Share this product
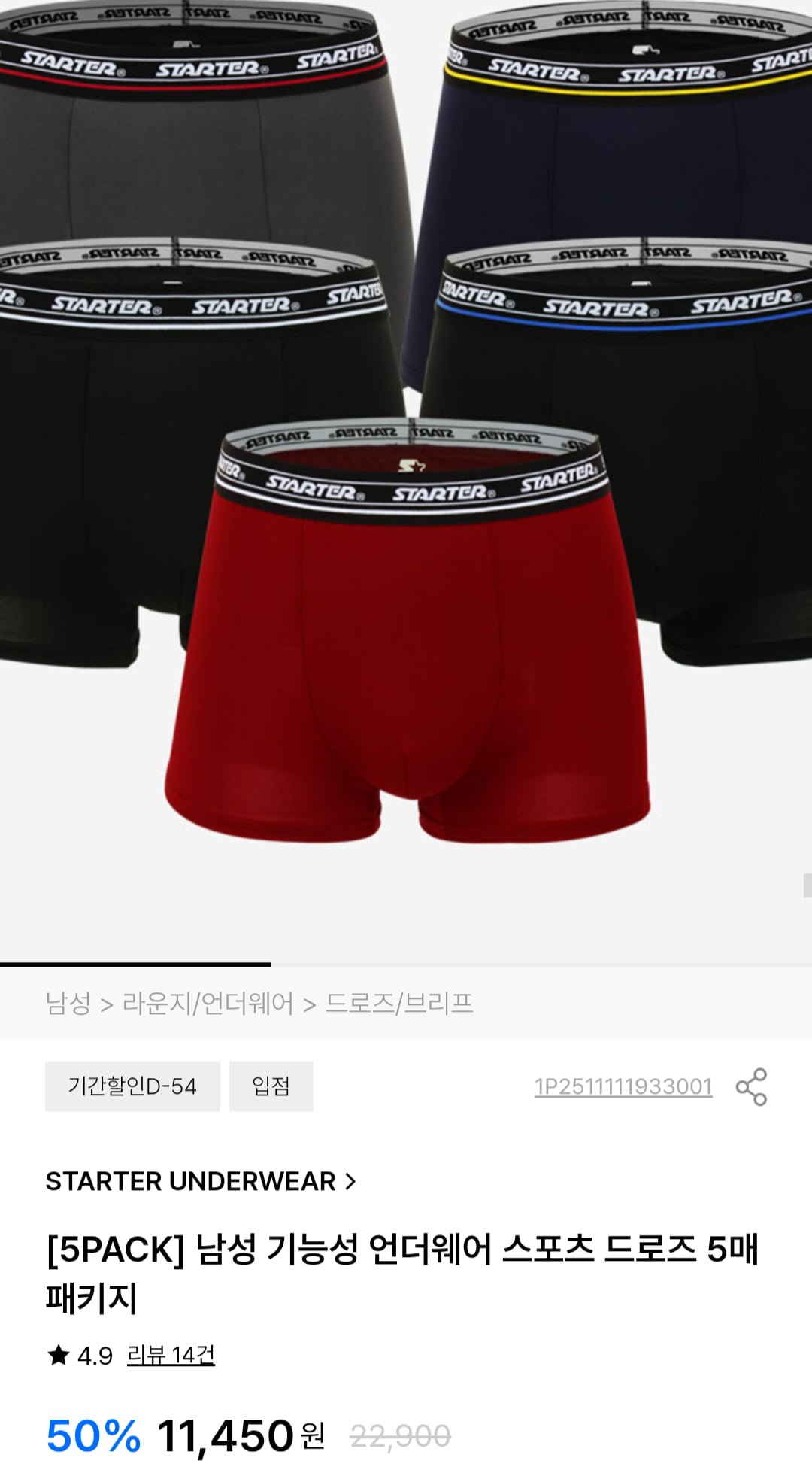 (x=751, y=1086)
